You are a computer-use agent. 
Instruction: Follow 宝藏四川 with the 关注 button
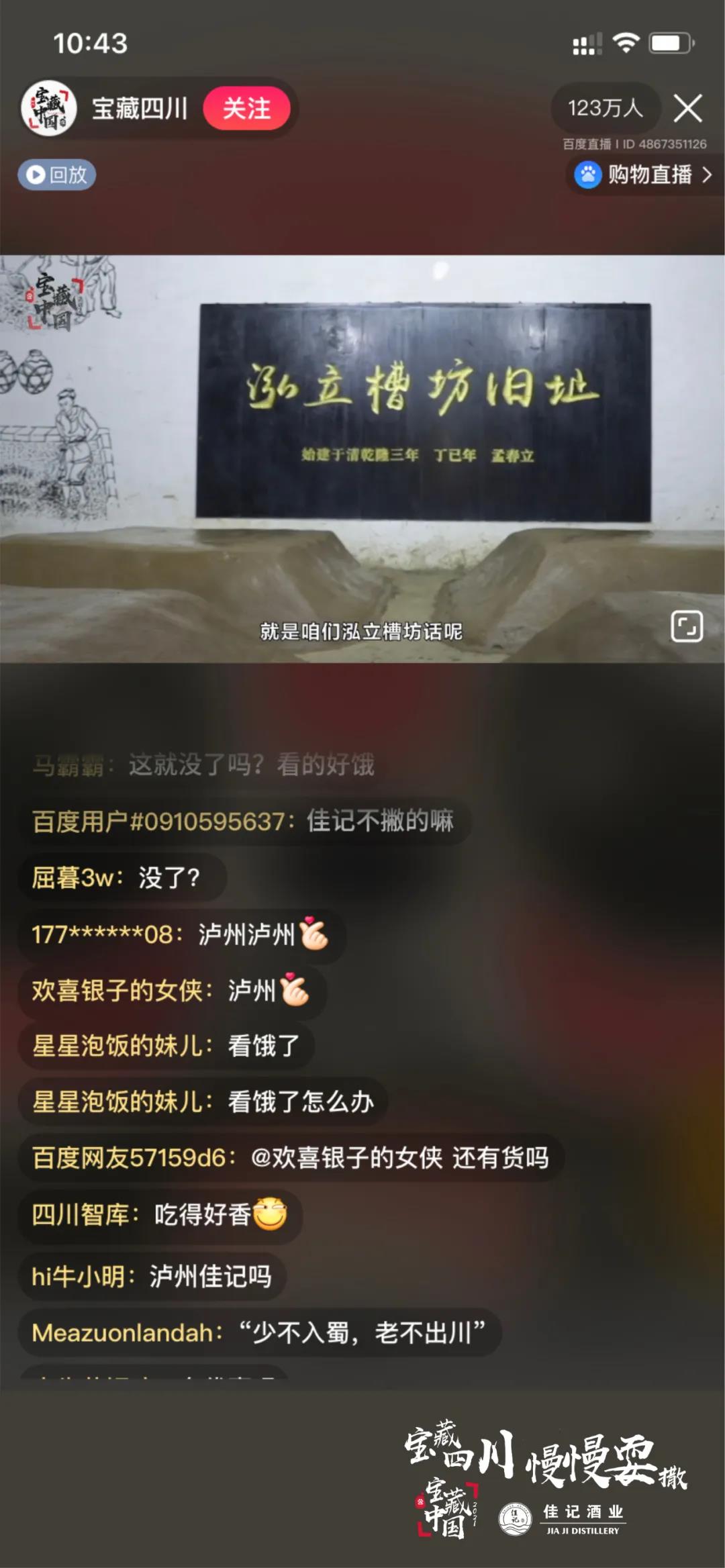click(x=246, y=108)
